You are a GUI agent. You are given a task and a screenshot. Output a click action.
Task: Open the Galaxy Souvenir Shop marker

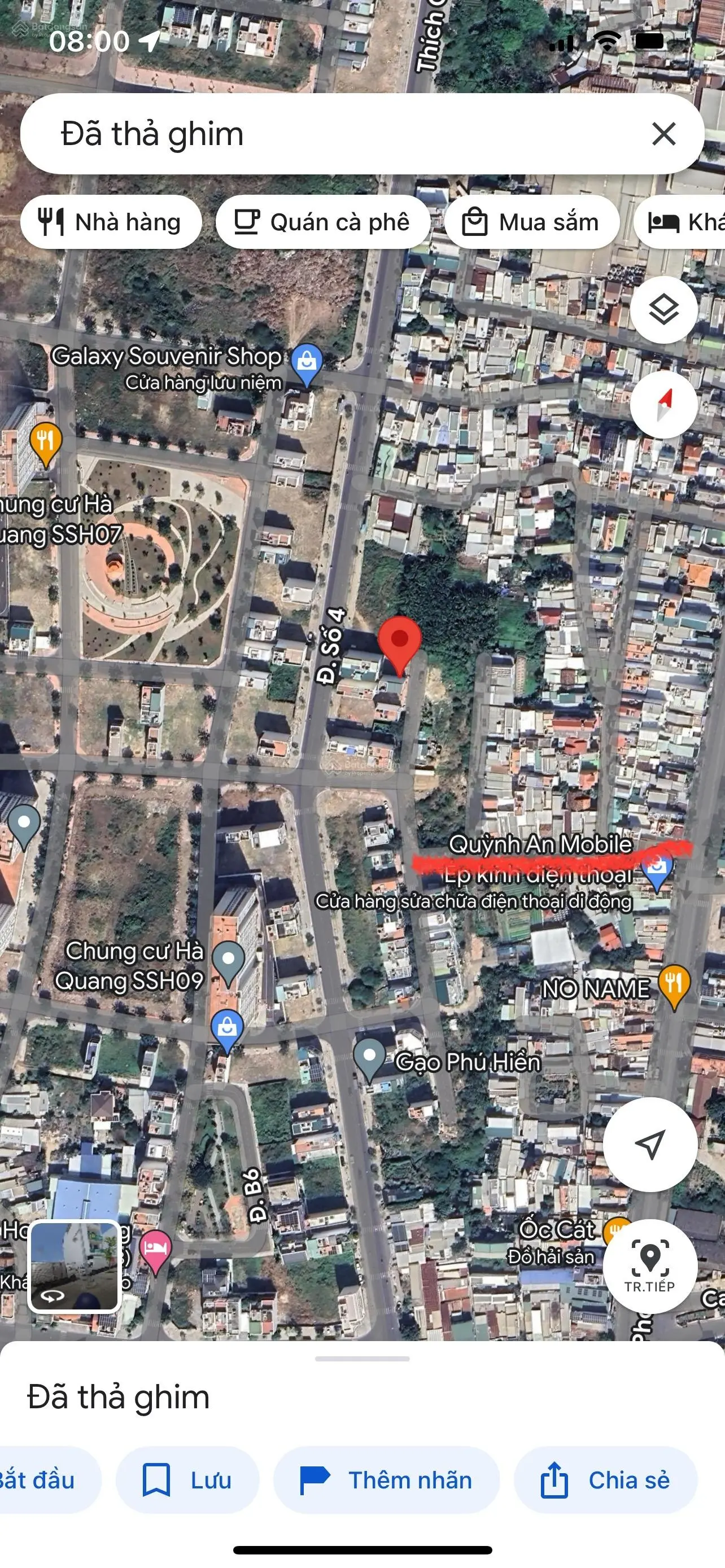(x=306, y=363)
